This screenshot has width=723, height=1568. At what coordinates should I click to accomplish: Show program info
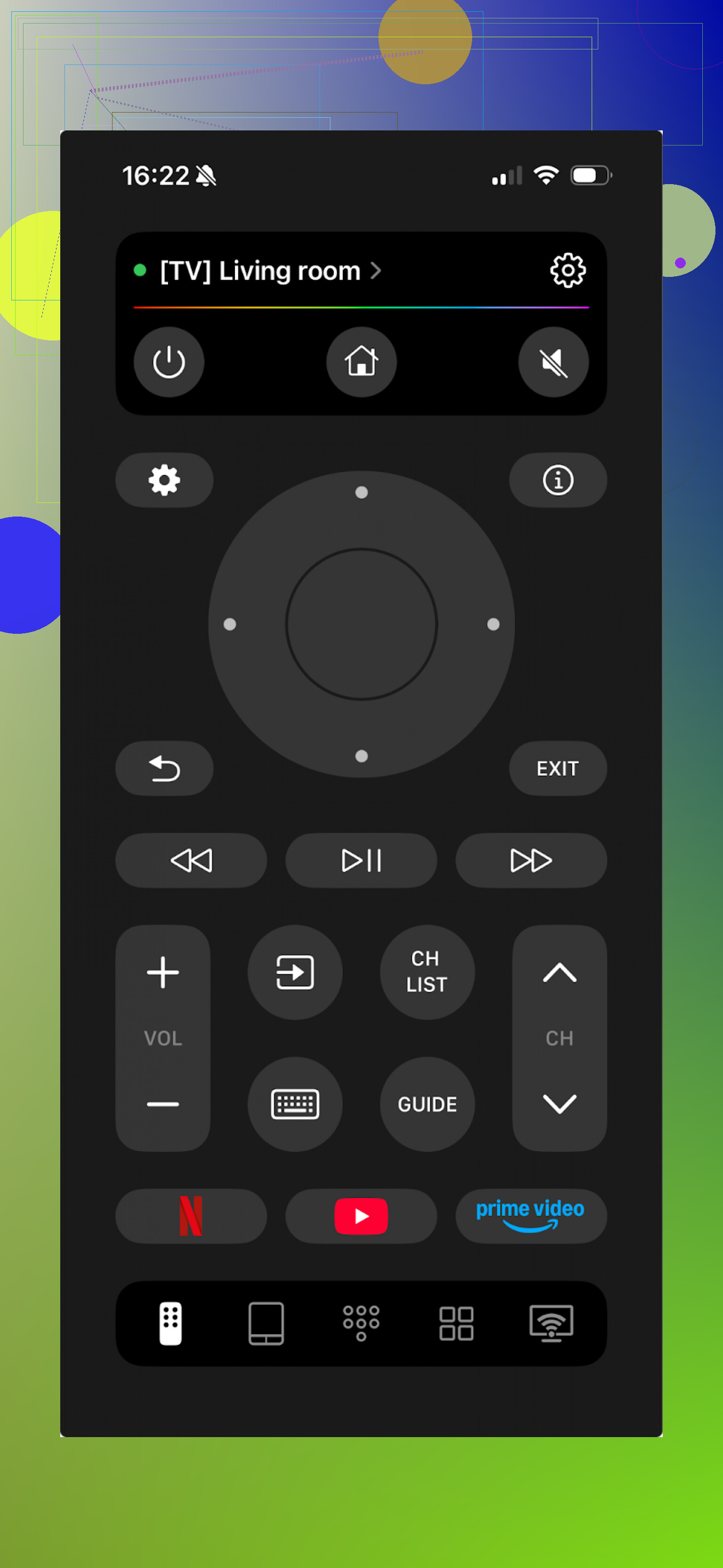pos(557,480)
